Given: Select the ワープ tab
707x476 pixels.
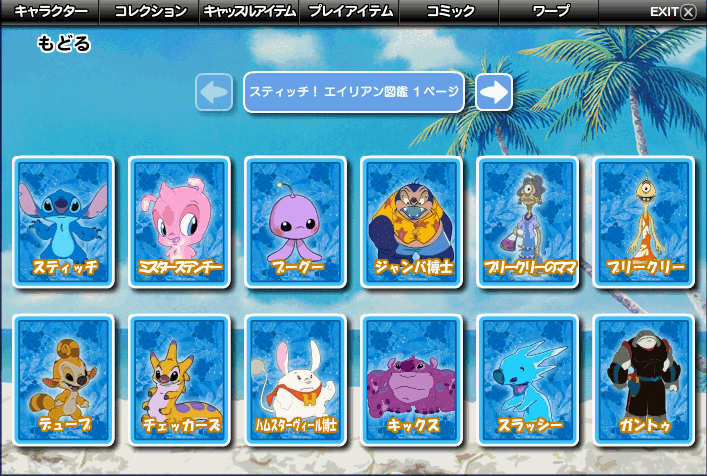Looking at the screenshot, I should [550, 12].
